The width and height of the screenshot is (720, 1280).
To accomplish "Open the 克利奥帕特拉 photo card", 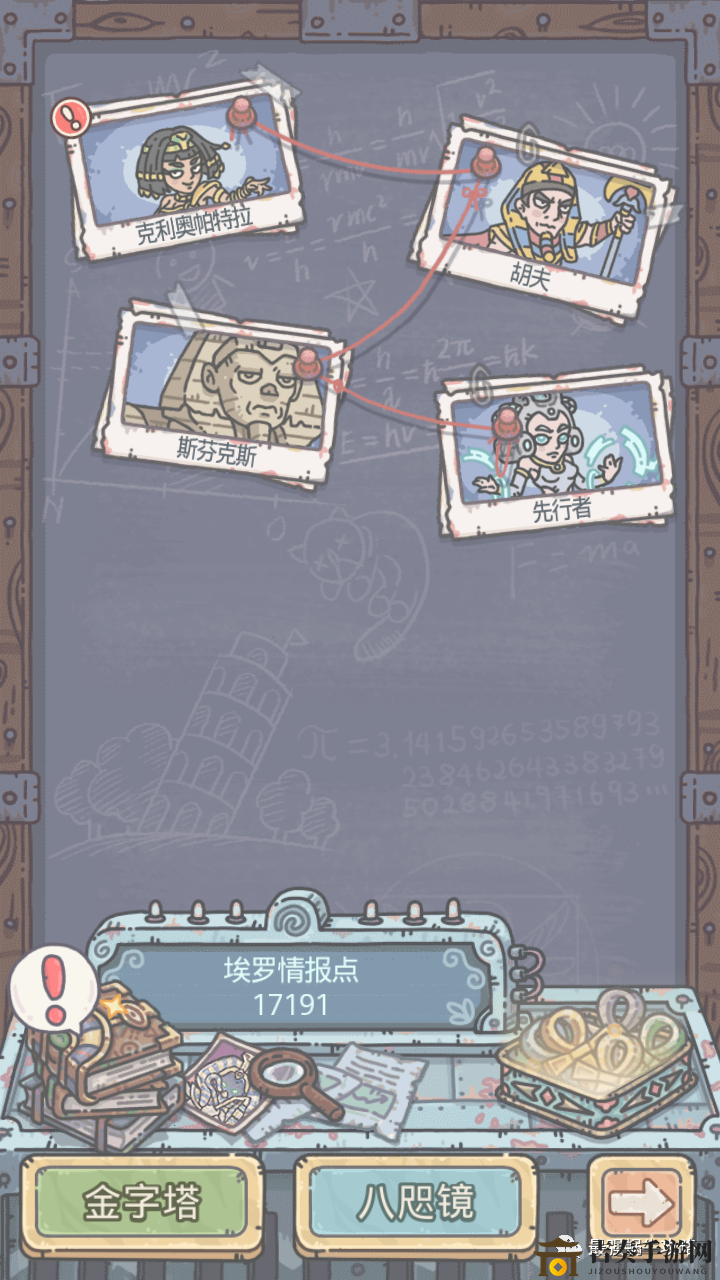I will tap(187, 170).
